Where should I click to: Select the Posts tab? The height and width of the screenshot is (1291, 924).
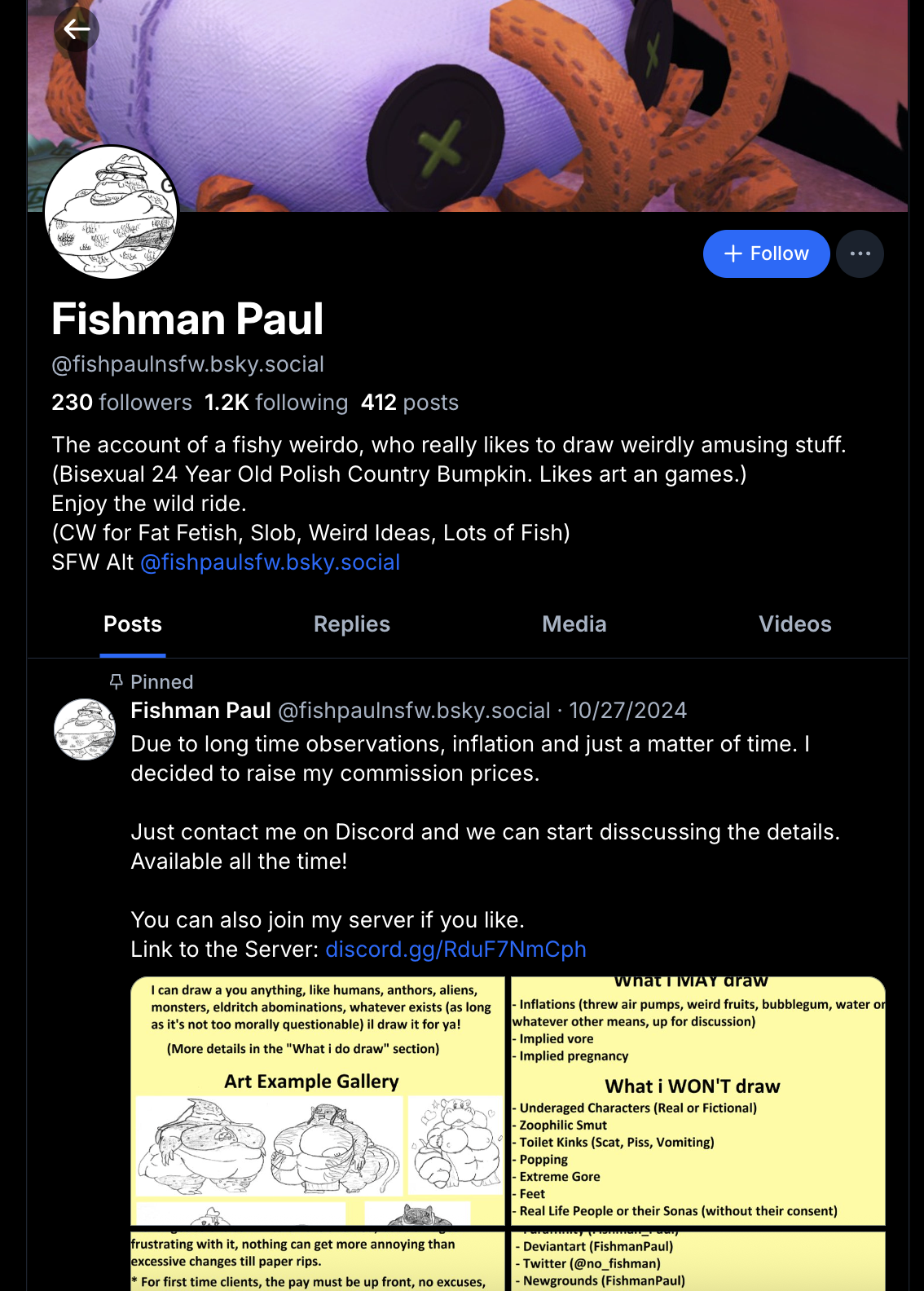point(133,624)
